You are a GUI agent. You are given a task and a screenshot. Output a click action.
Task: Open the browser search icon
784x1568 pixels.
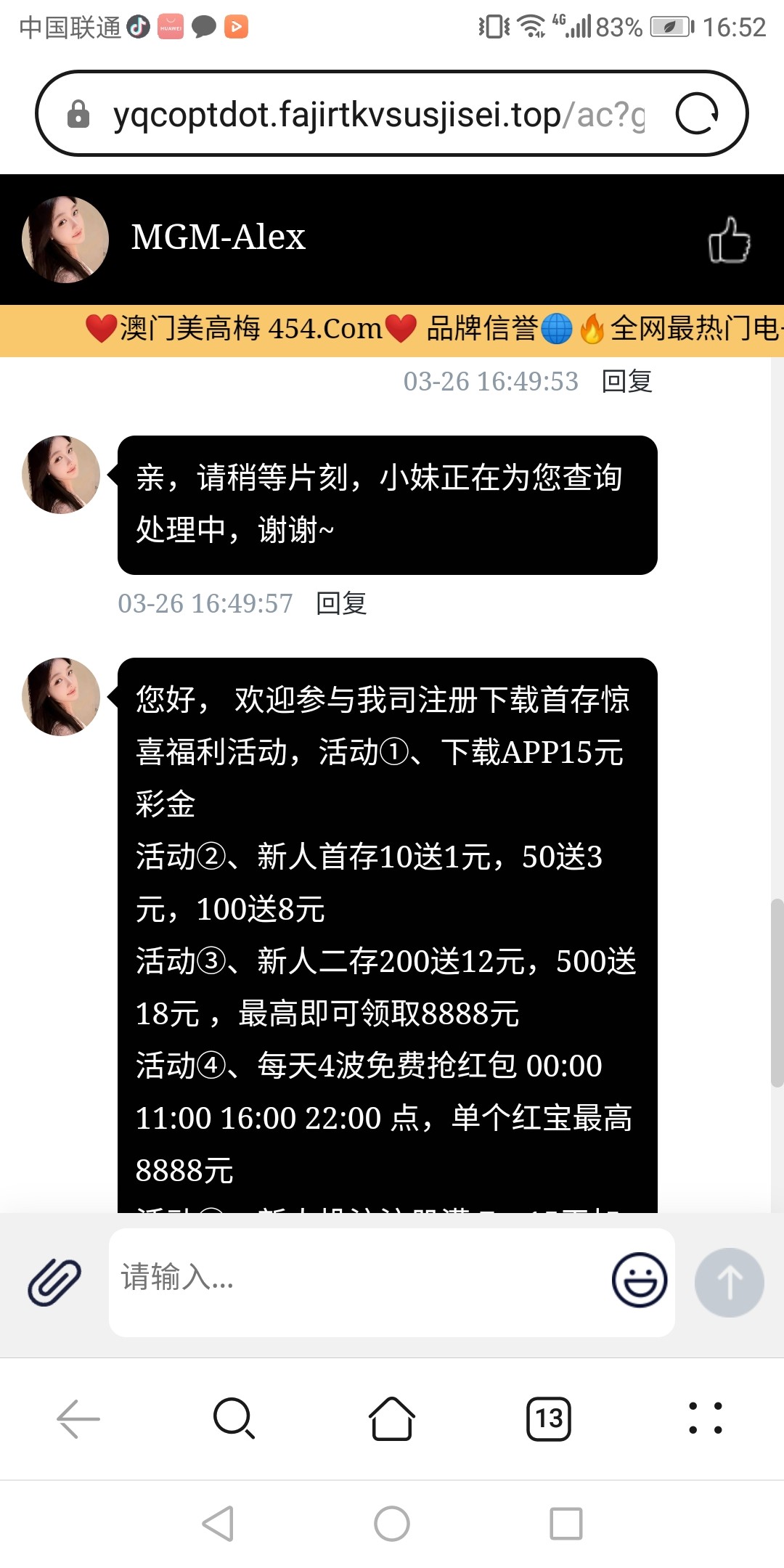click(235, 1416)
